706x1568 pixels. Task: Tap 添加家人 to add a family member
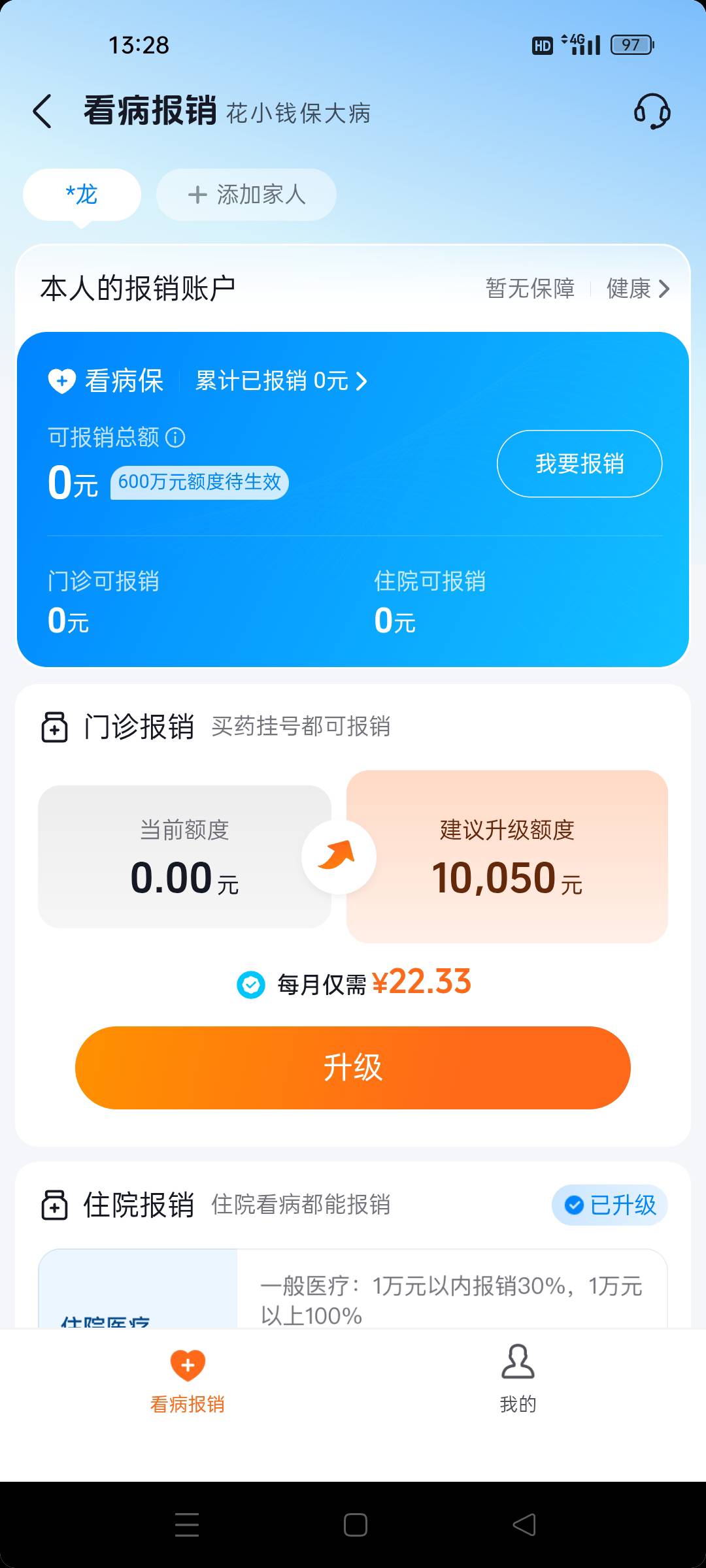[246, 195]
